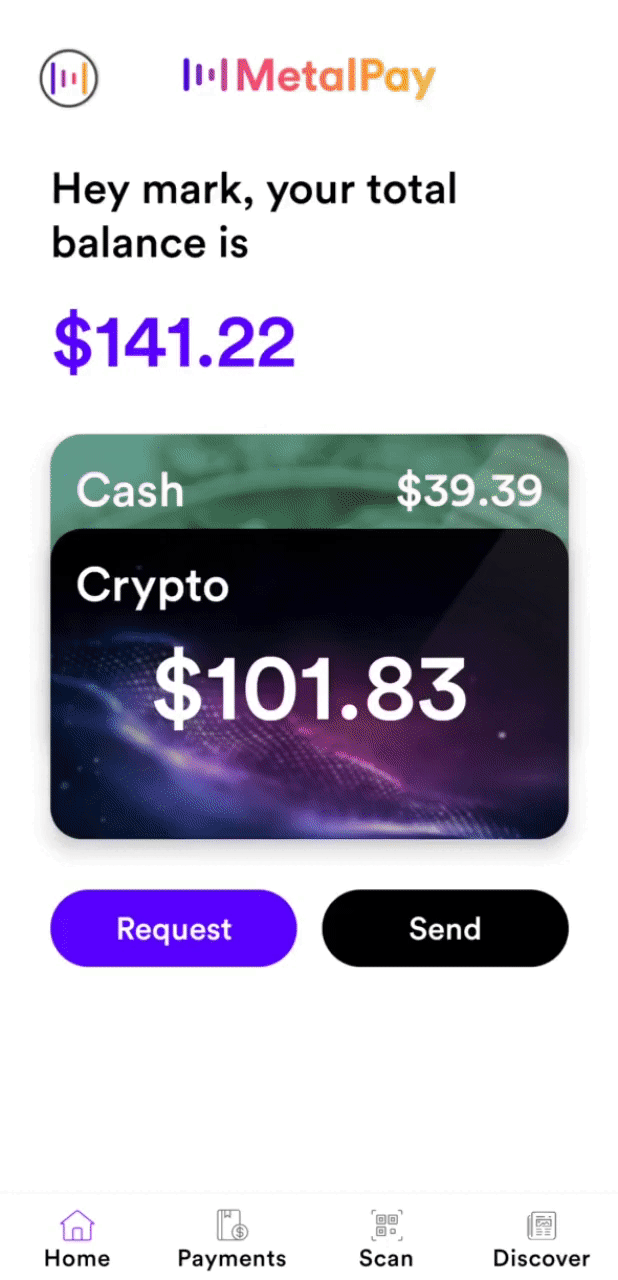Viewport: 618px width, 1280px height.
Task: Open the Scan tab
Action: 386,1238
